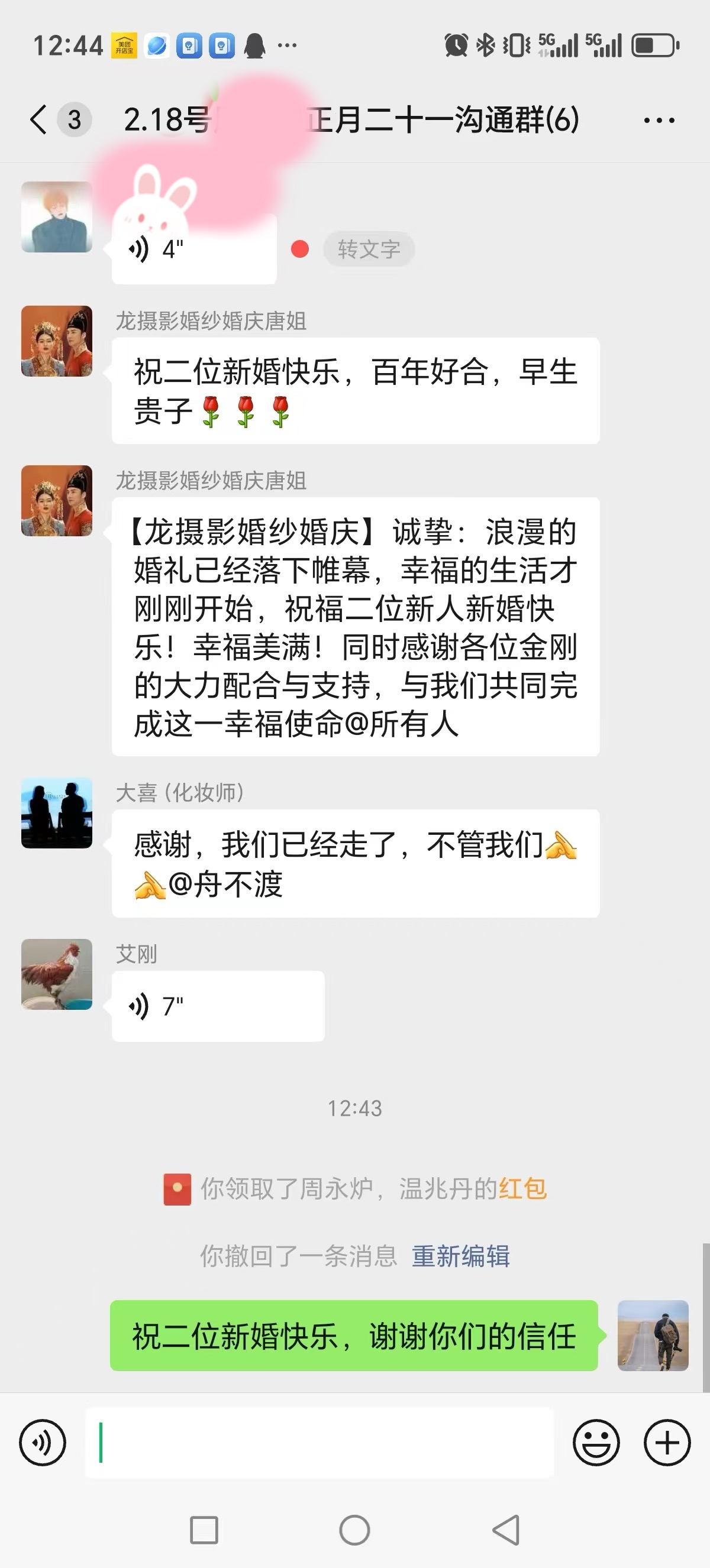
Task: Focus the message text field
Action: point(319,1443)
